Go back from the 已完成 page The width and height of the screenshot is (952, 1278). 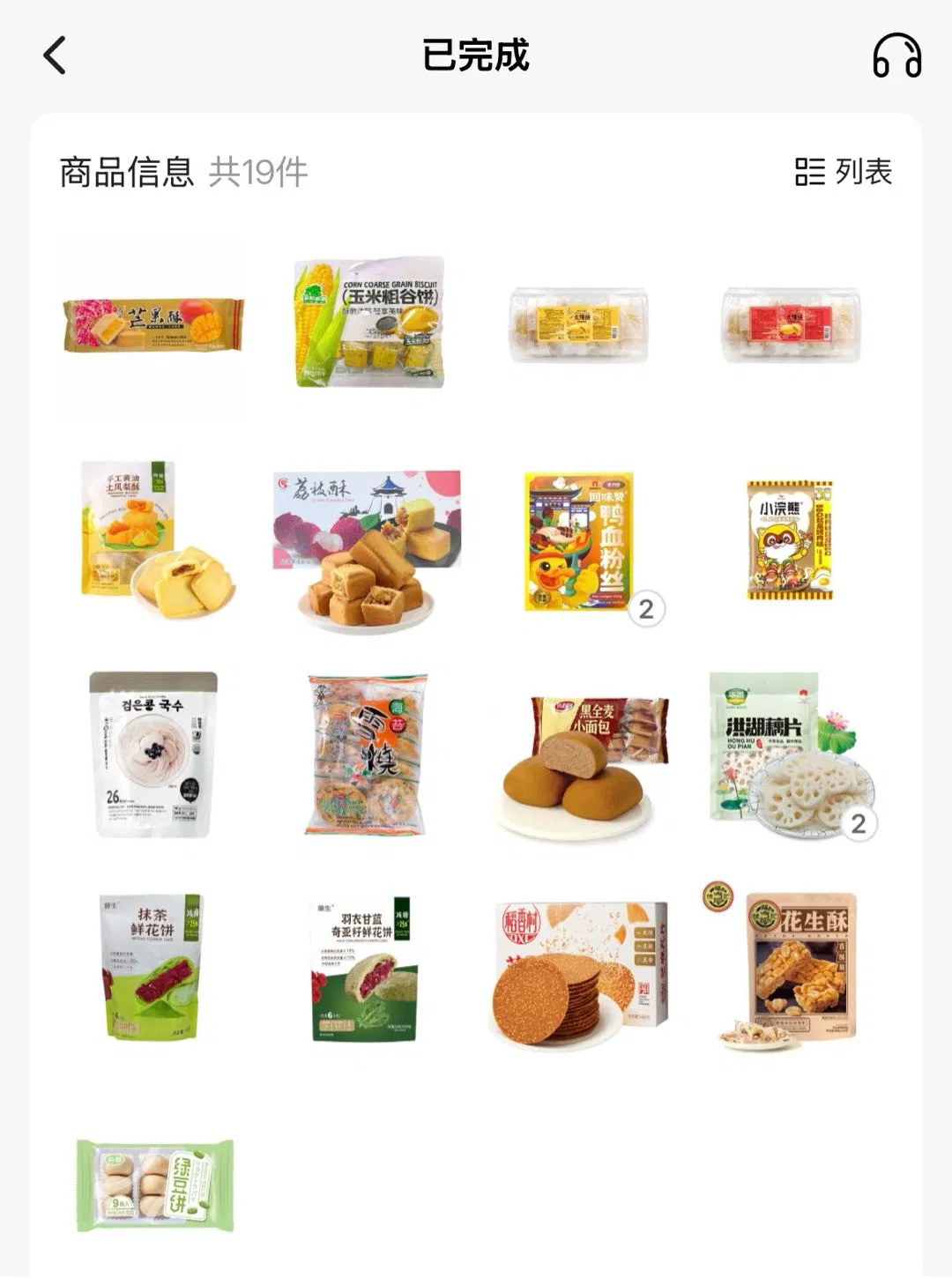[55, 56]
